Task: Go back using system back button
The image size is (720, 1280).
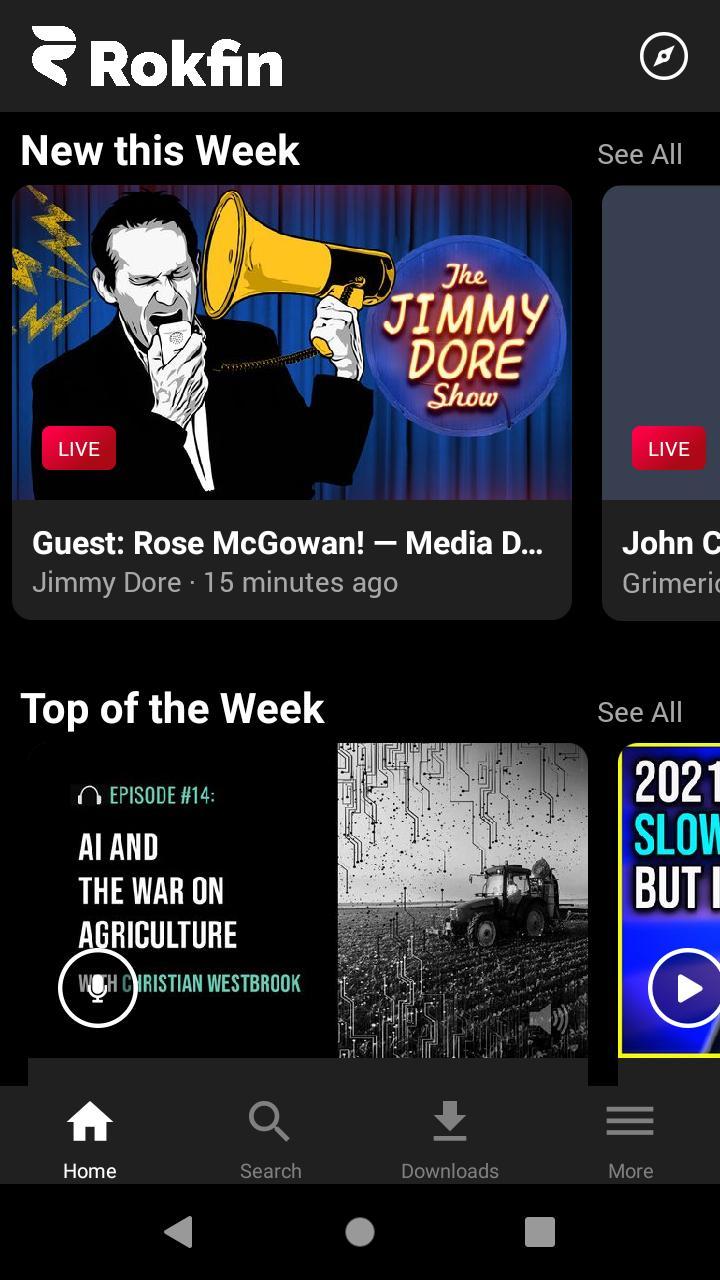Action: pos(179,1232)
